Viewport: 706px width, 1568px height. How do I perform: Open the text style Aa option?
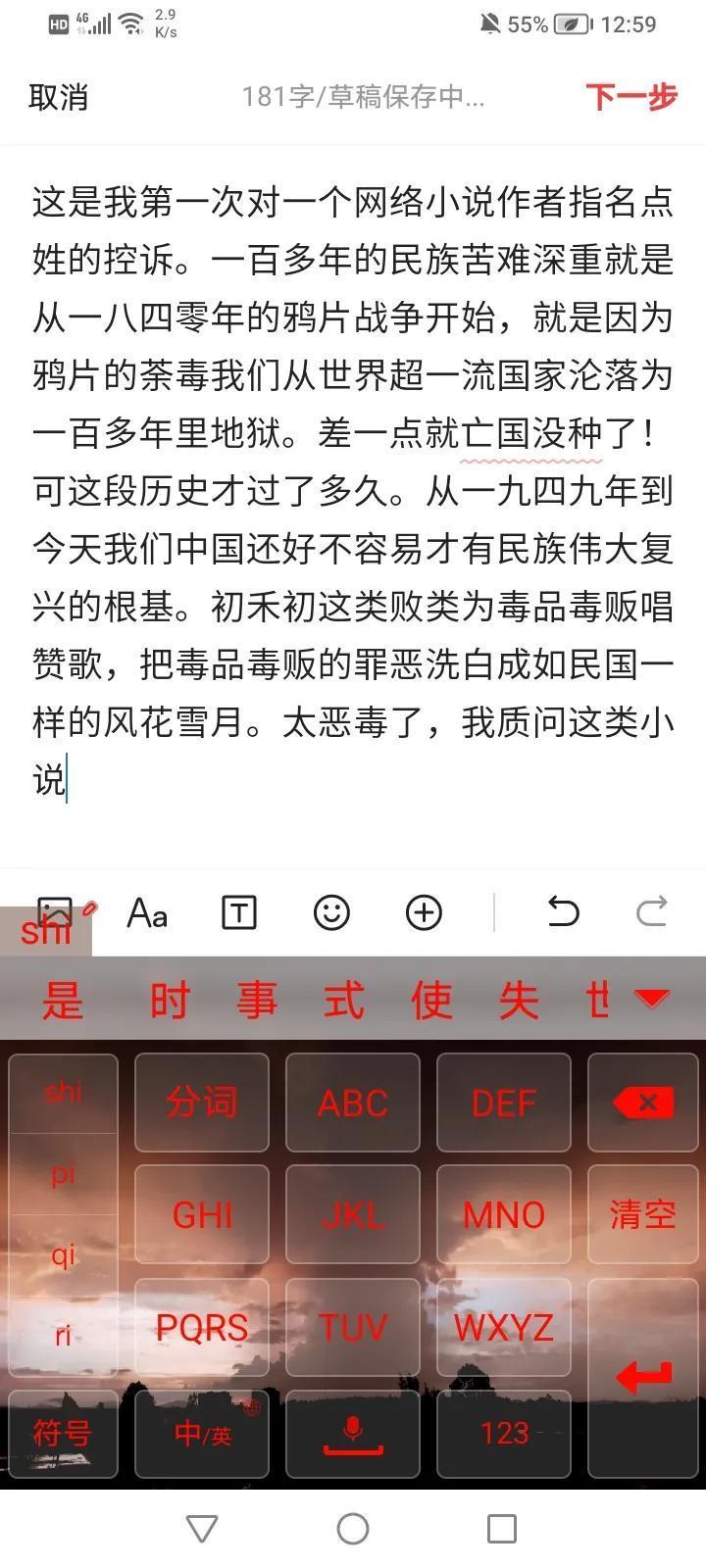point(147,912)
